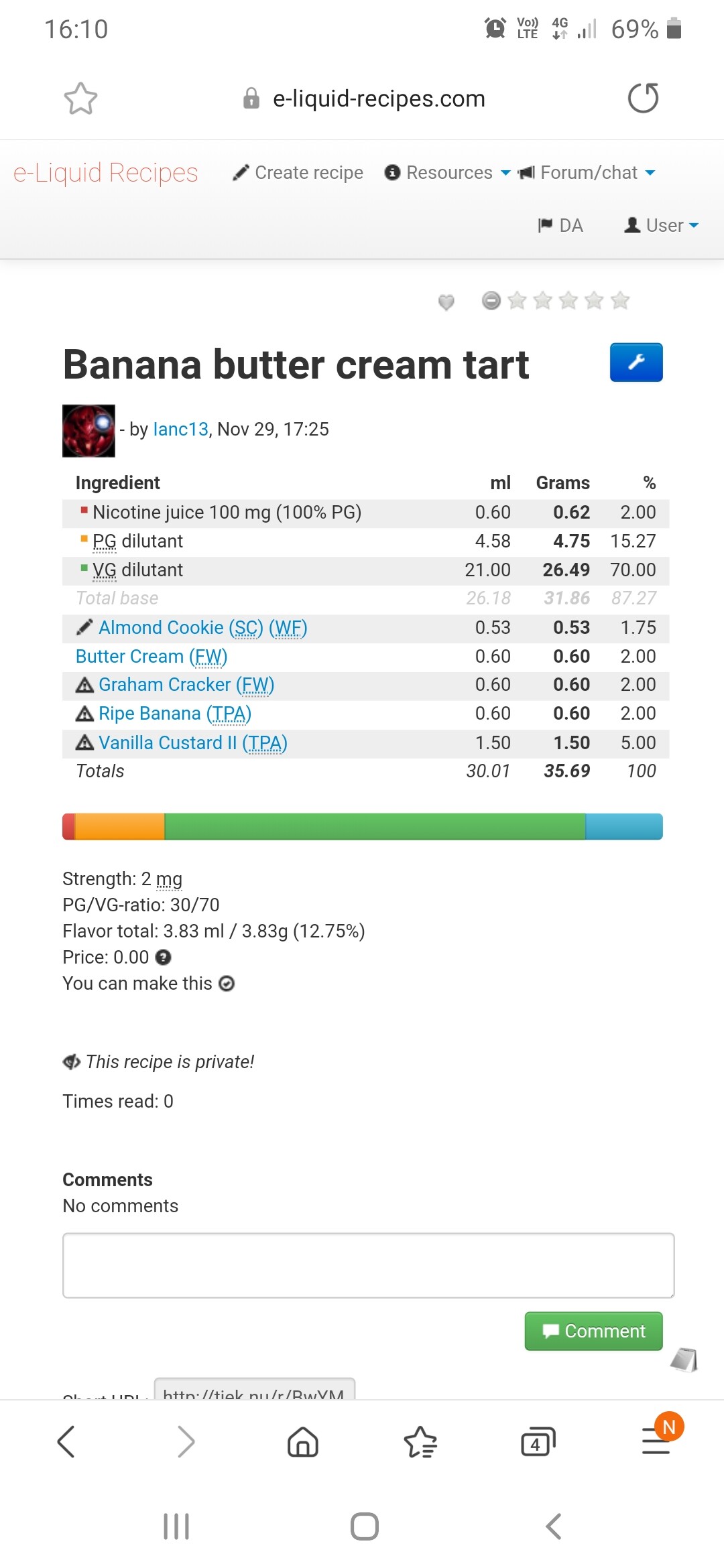Open the User dropdown menu

(x=661, y=226)
